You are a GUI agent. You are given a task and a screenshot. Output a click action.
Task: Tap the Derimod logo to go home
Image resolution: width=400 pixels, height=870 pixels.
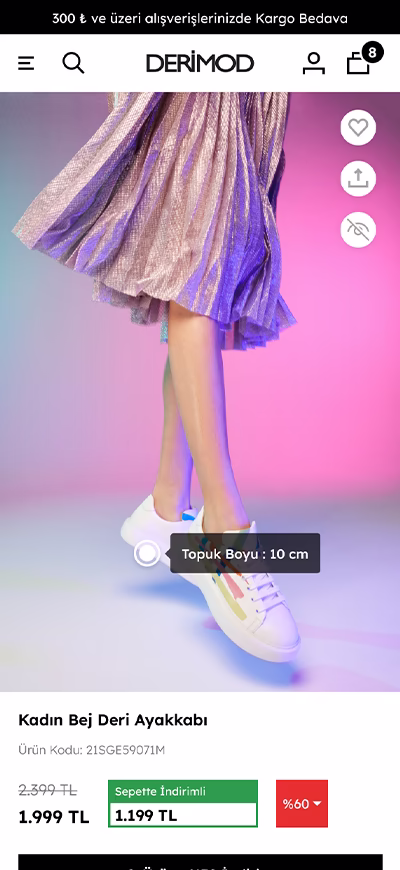(200, 63)
